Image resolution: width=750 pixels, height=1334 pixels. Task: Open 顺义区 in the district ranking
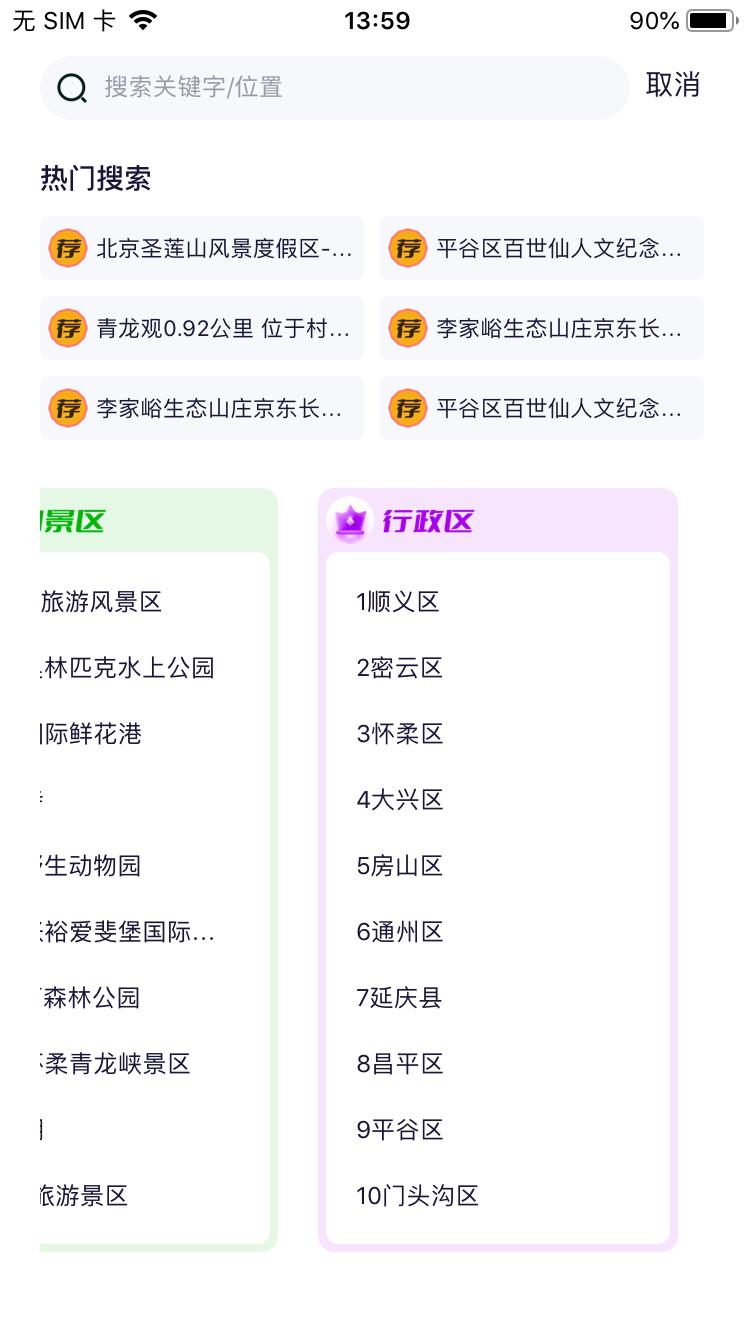398,602
